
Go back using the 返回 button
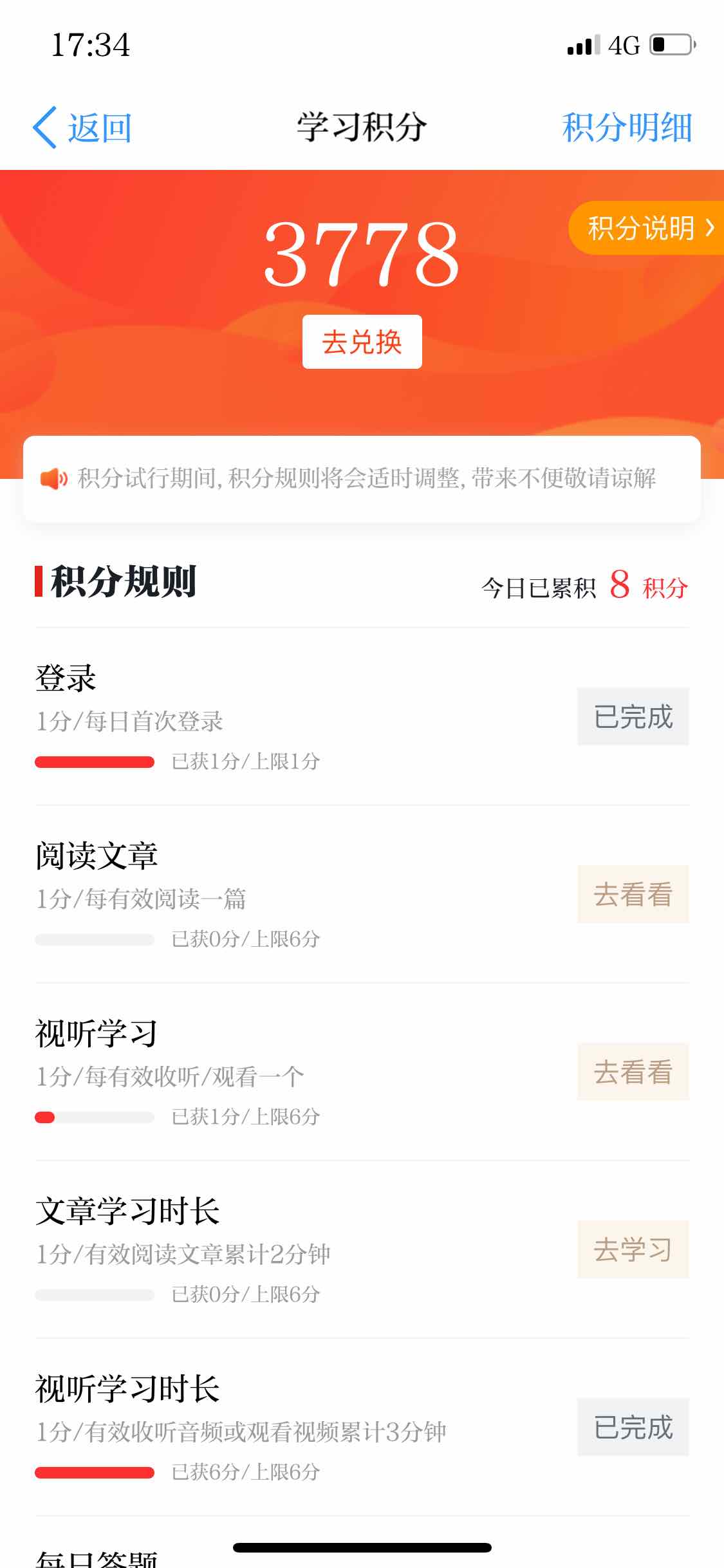tap(82, 127)
